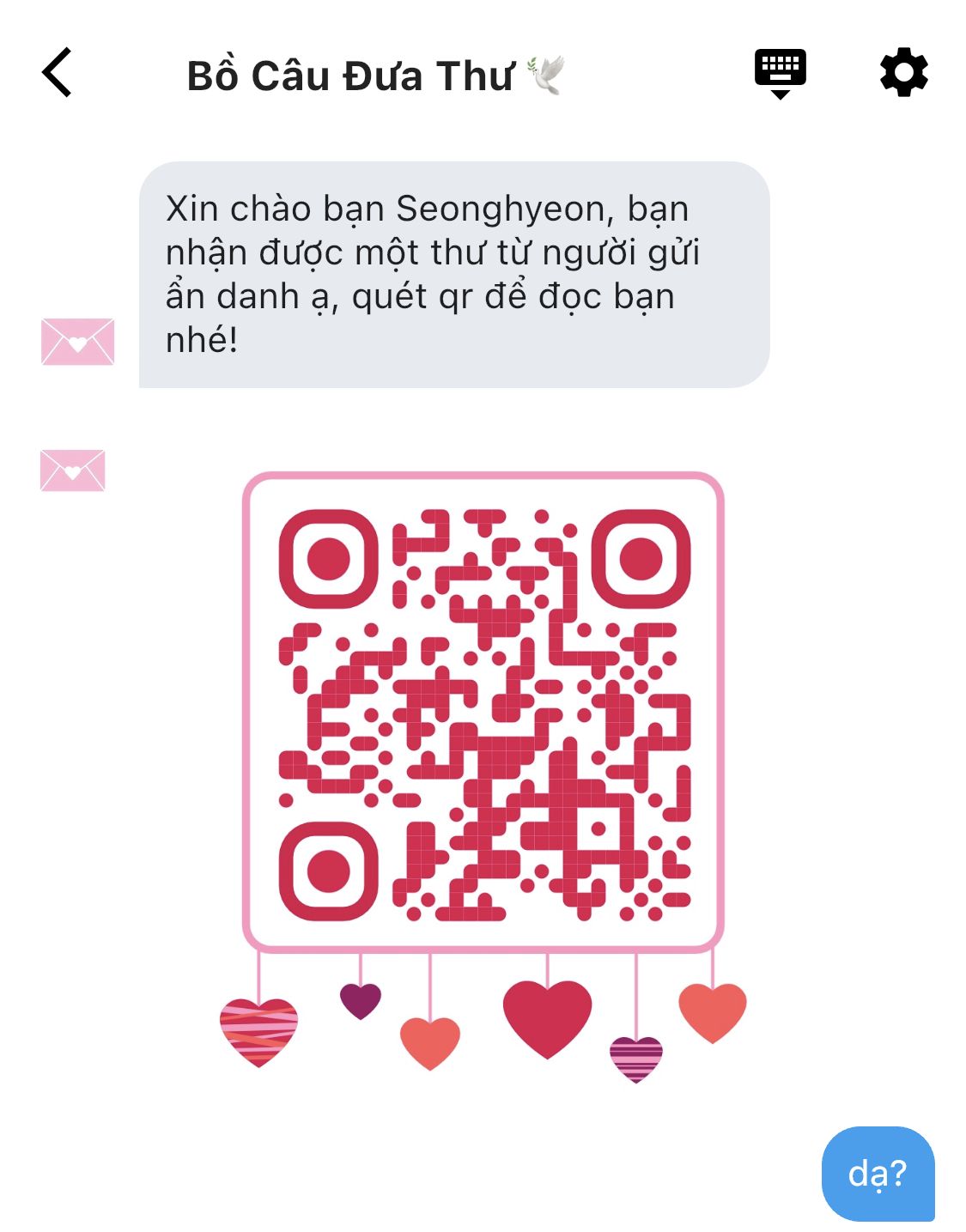Tap the keyboard icon in header
The height and width of the screenshot is (1232, 966).
[x=780, y=73]
